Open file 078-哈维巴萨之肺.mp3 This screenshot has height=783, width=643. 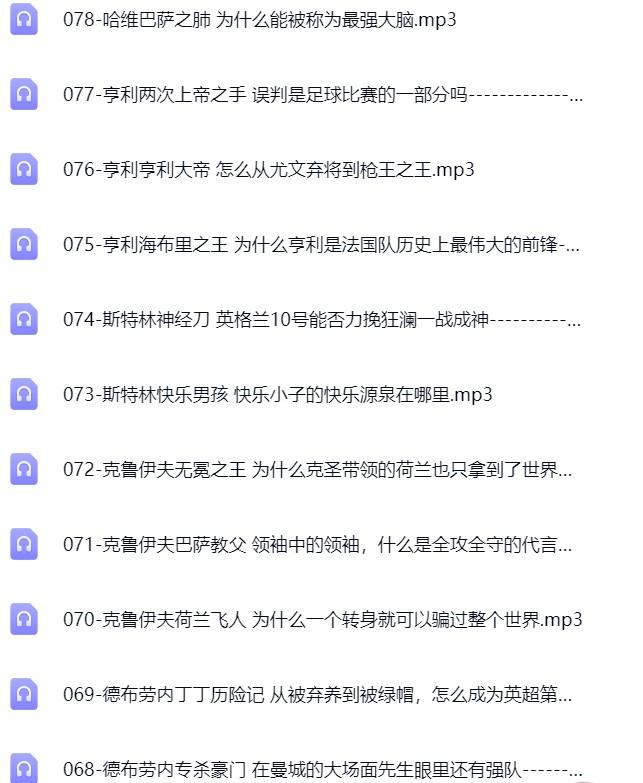point(259,19)
